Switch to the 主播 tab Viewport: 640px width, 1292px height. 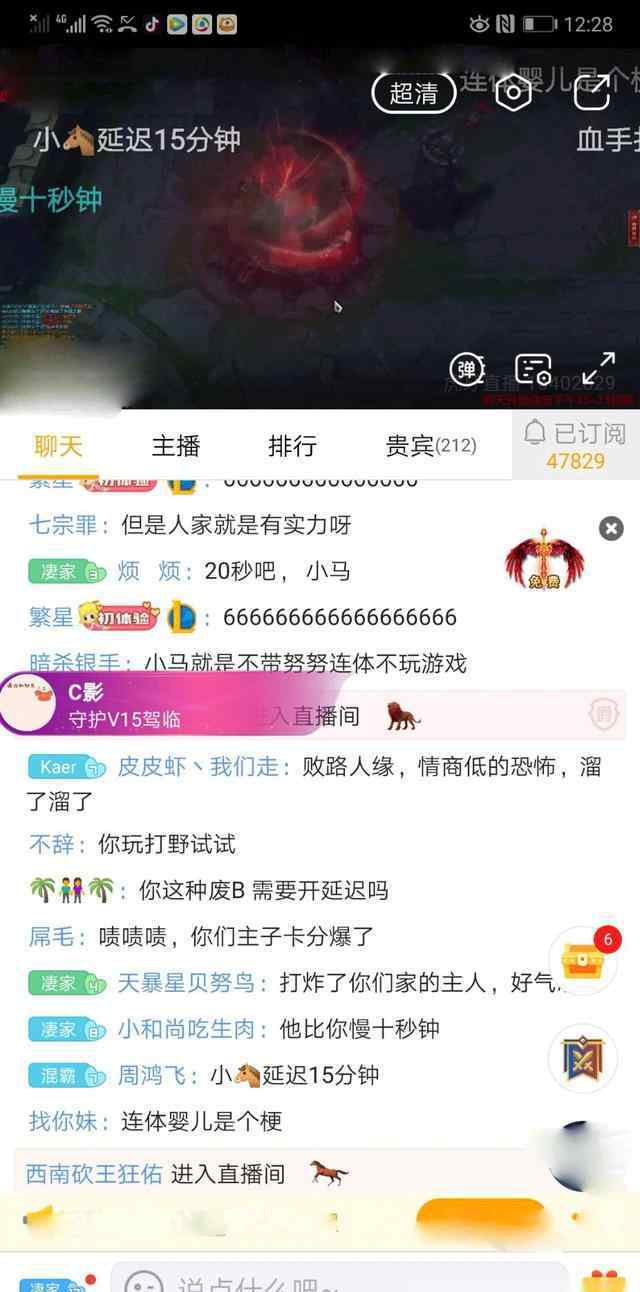click(x=176, y=446)
